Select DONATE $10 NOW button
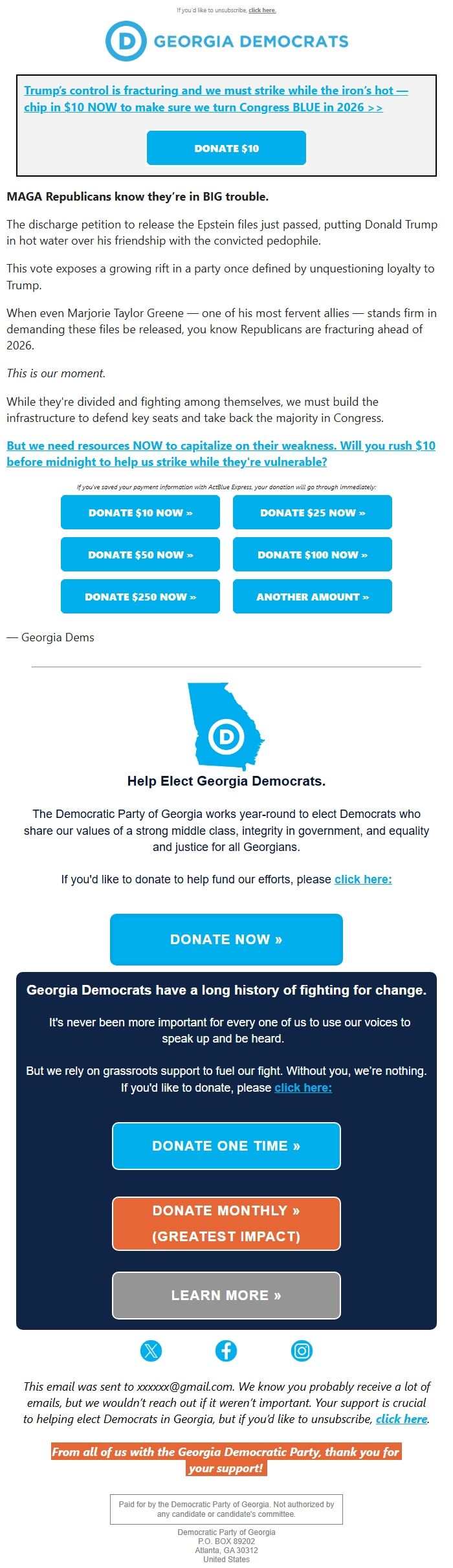The height and width of the screenshot is (1568, 453). 140,513
